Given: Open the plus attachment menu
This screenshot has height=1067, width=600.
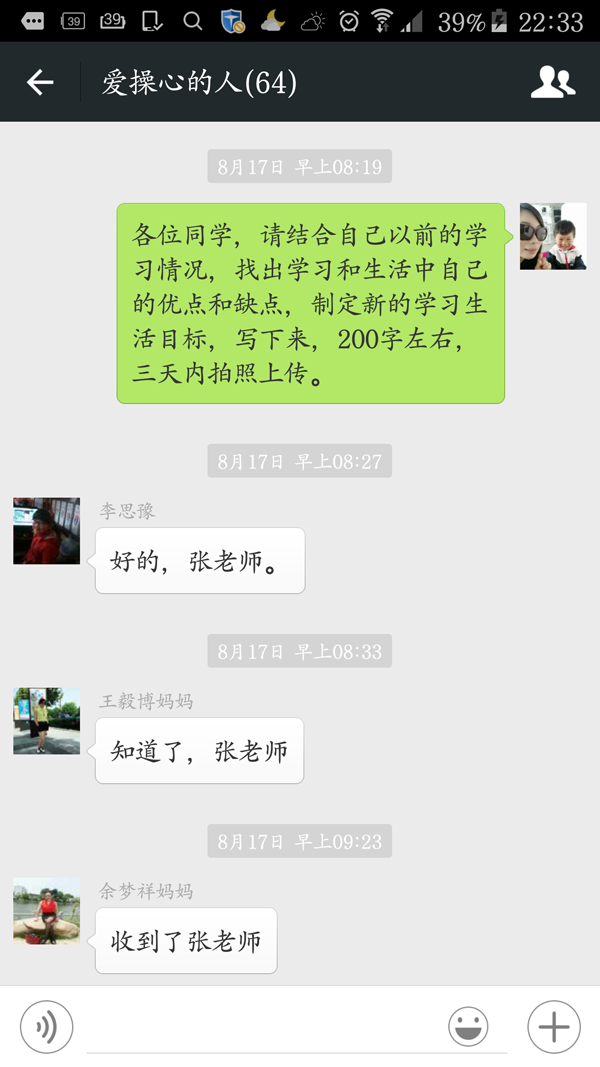Looking at the screenshot, I should pos(553,1026).
